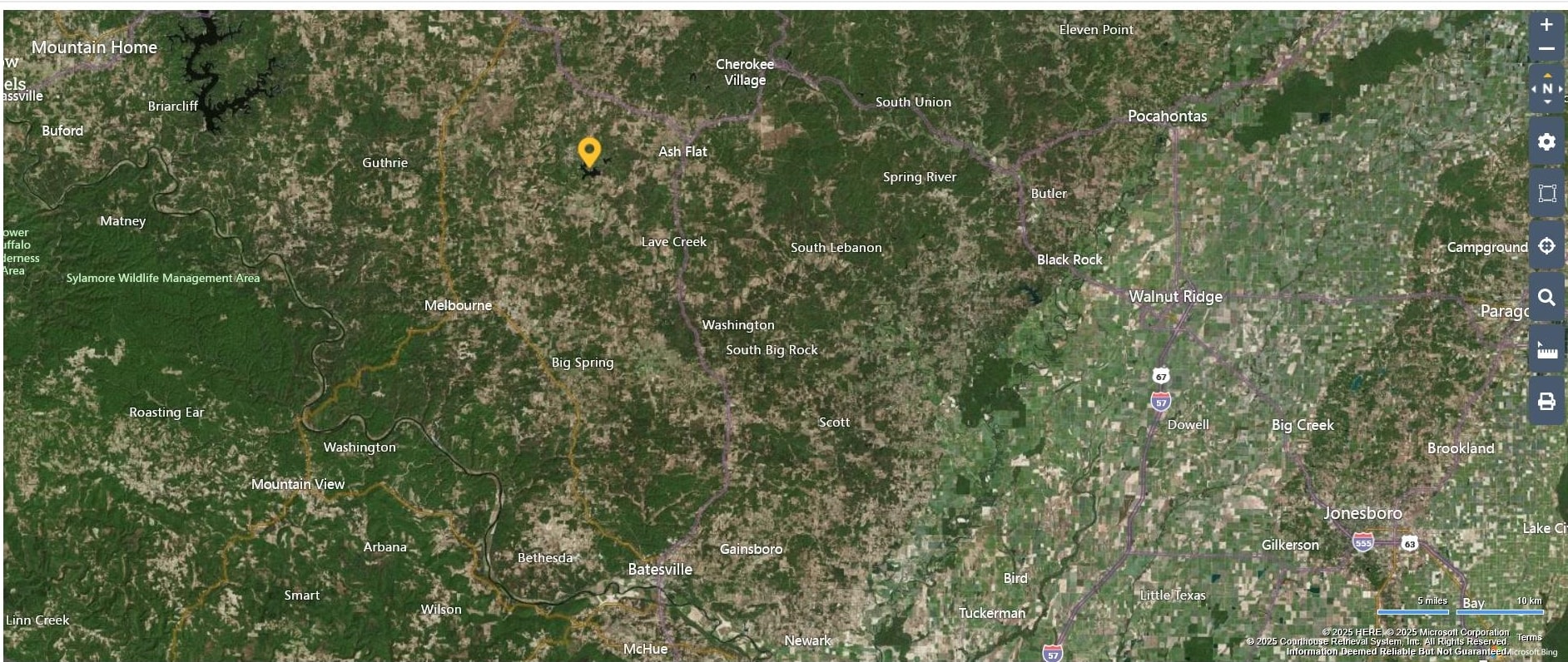Print the current map view

[1546, 403]
